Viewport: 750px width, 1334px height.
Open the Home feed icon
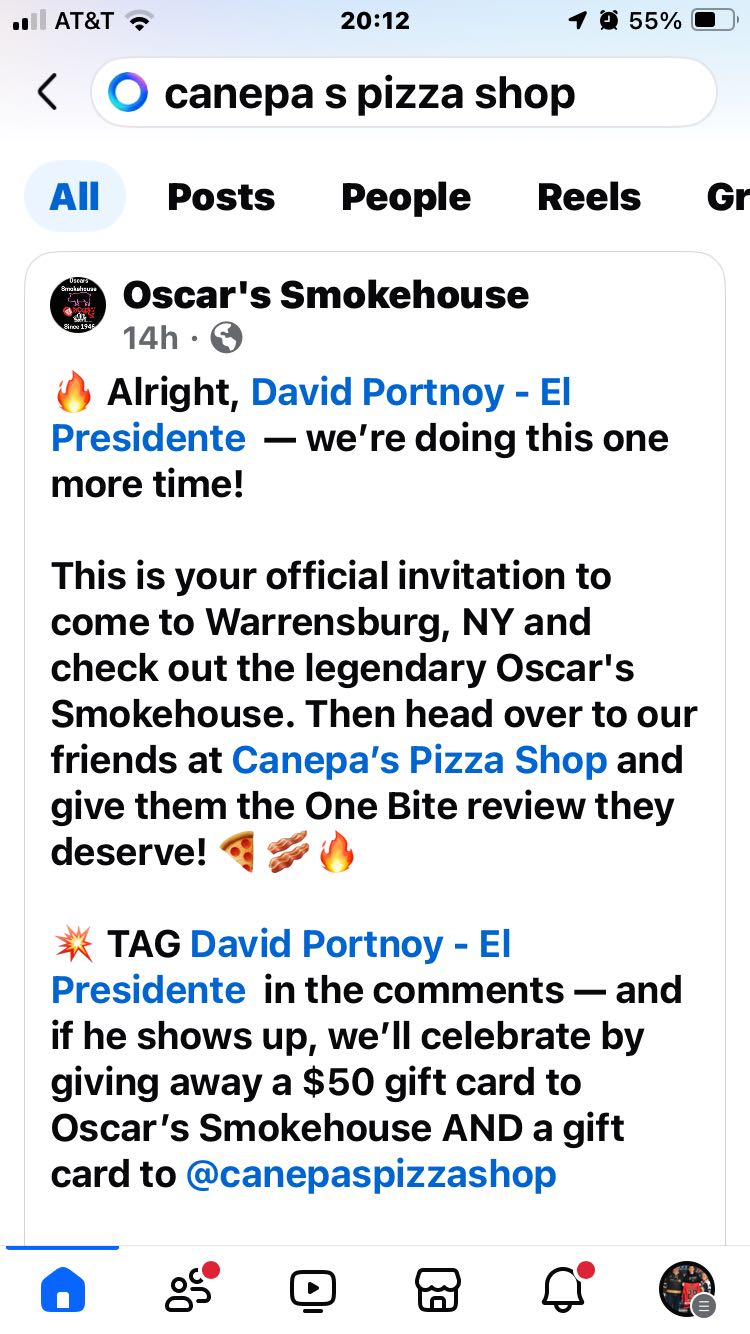point(62,1289)
